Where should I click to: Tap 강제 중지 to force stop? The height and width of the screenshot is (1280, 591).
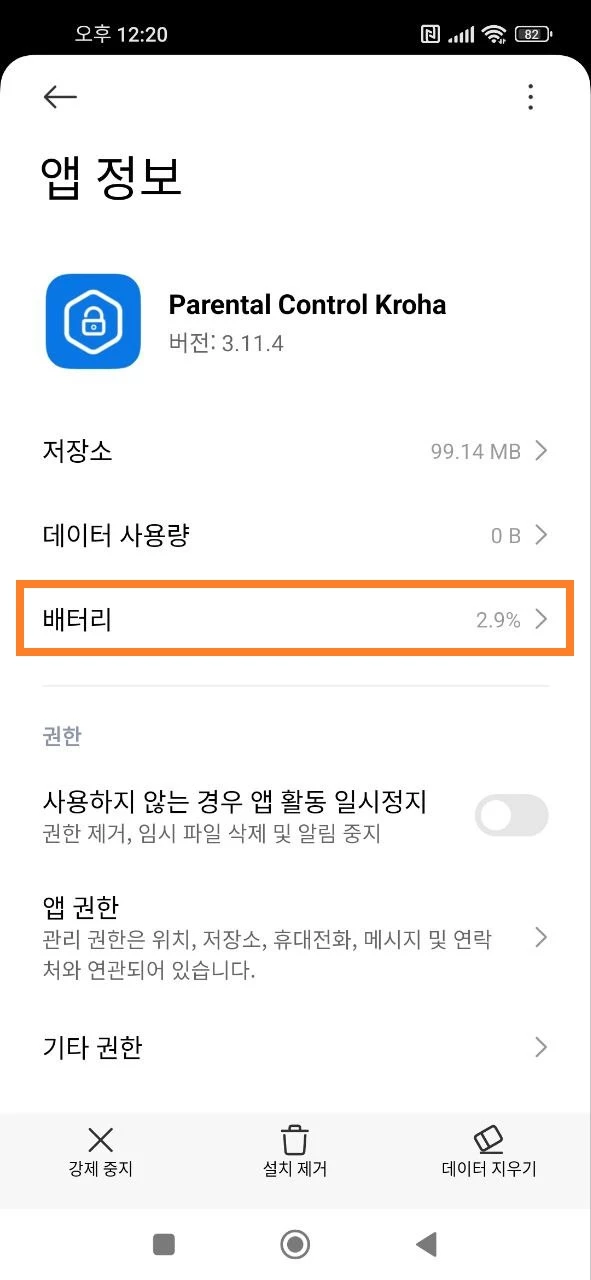98,1151
